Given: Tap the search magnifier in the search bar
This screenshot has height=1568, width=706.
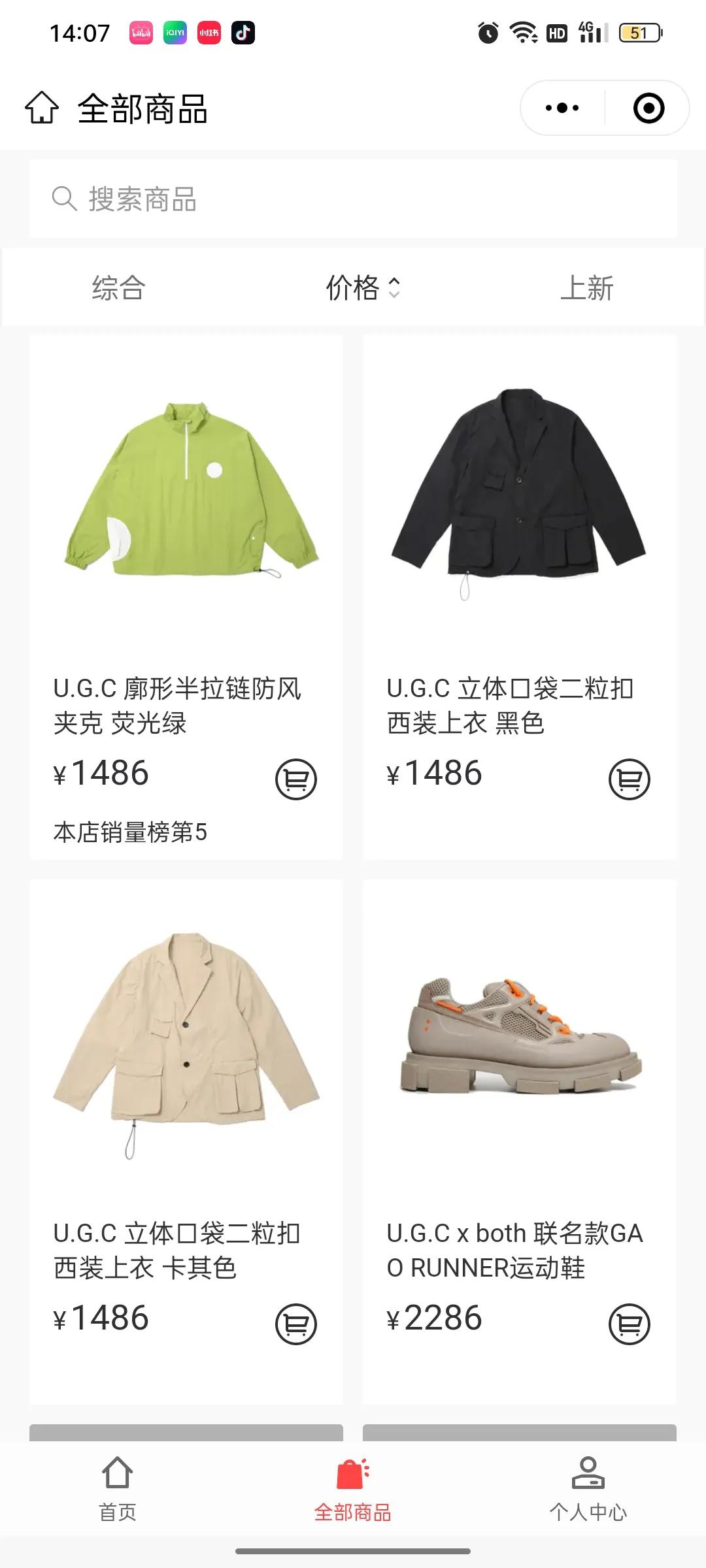Looking at the screenshot, I should (x=63, y=199).
